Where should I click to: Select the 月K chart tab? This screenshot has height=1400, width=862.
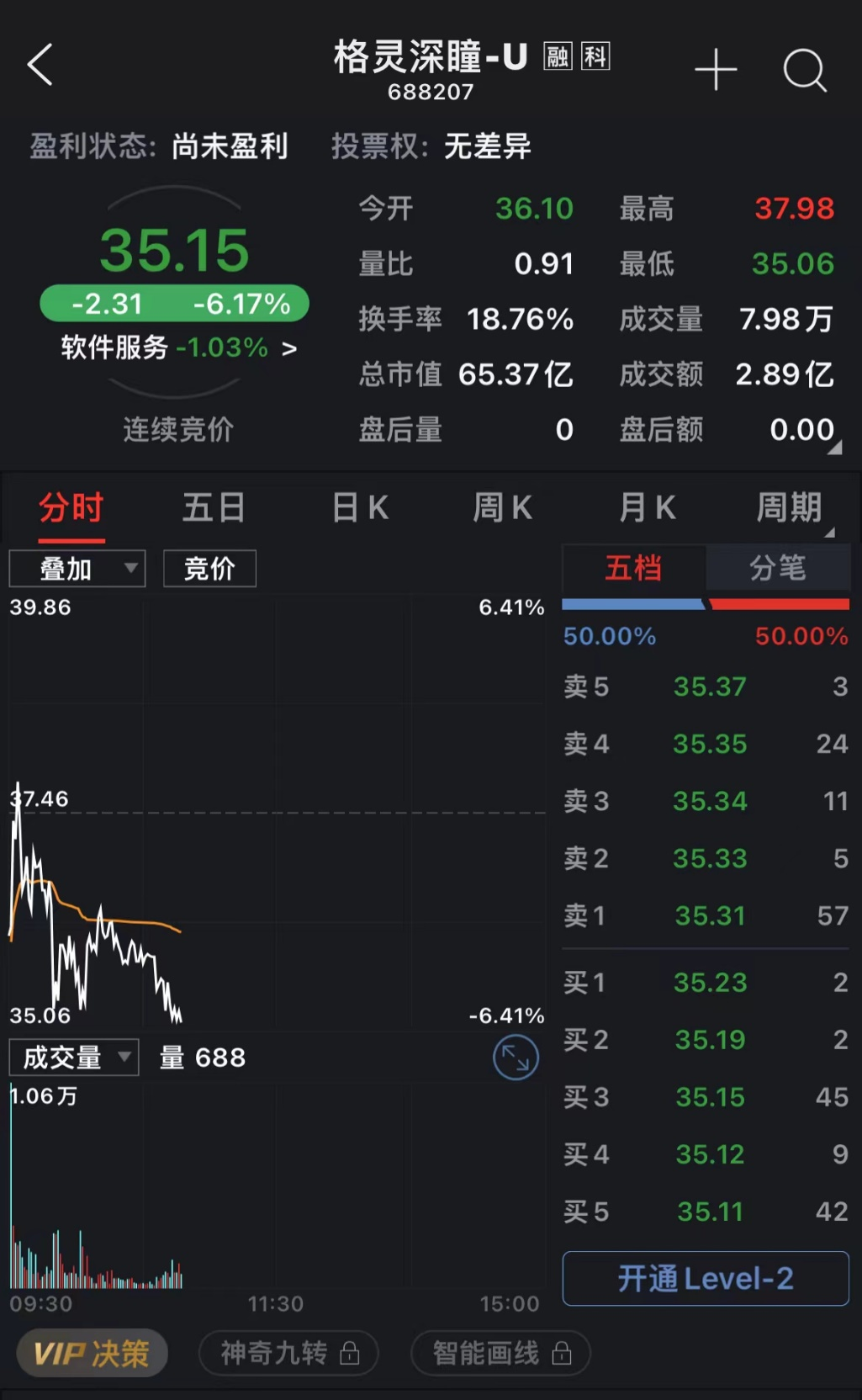[648, 508]
